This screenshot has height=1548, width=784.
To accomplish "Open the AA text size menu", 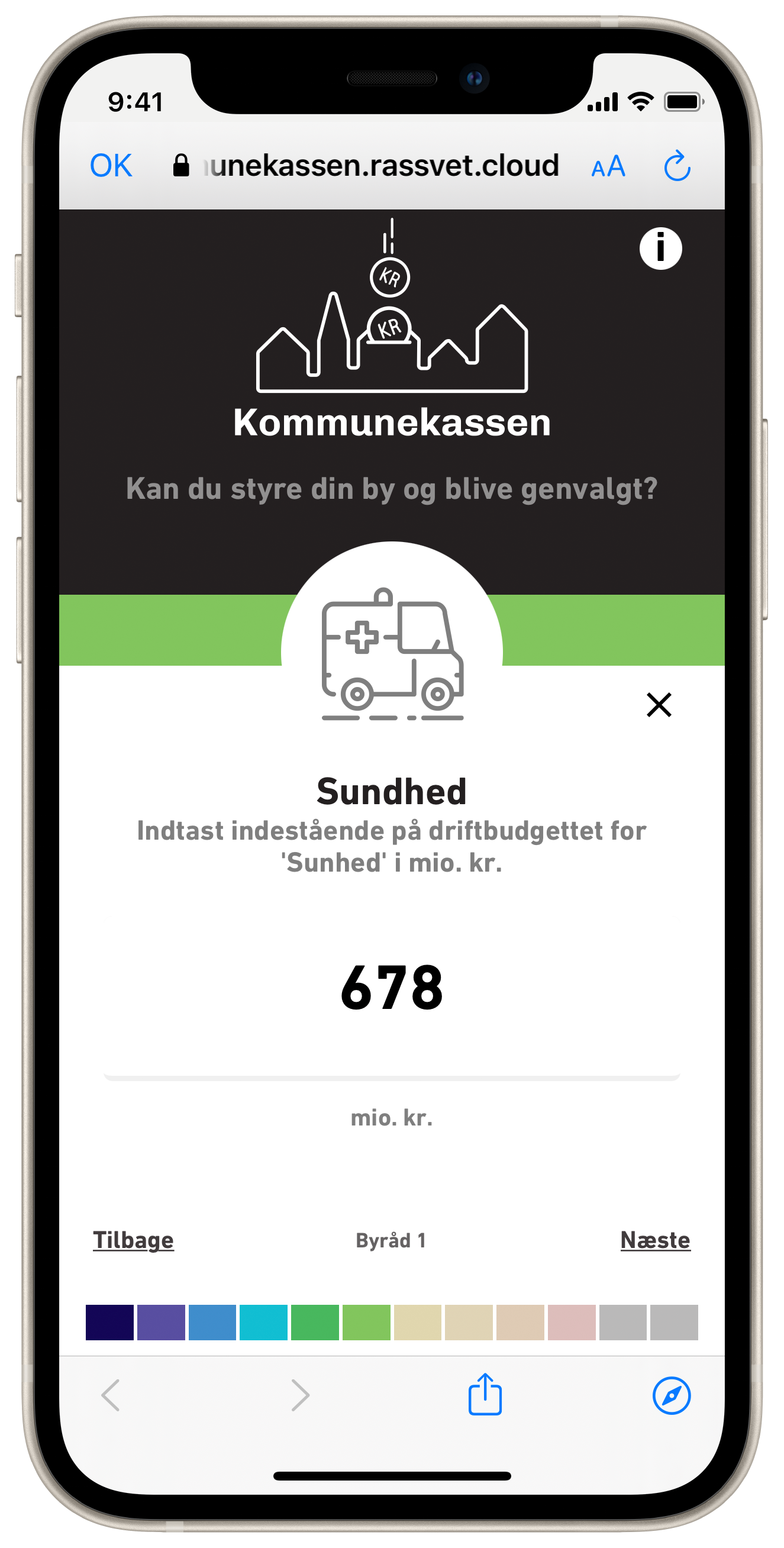I will pos(608,166).
